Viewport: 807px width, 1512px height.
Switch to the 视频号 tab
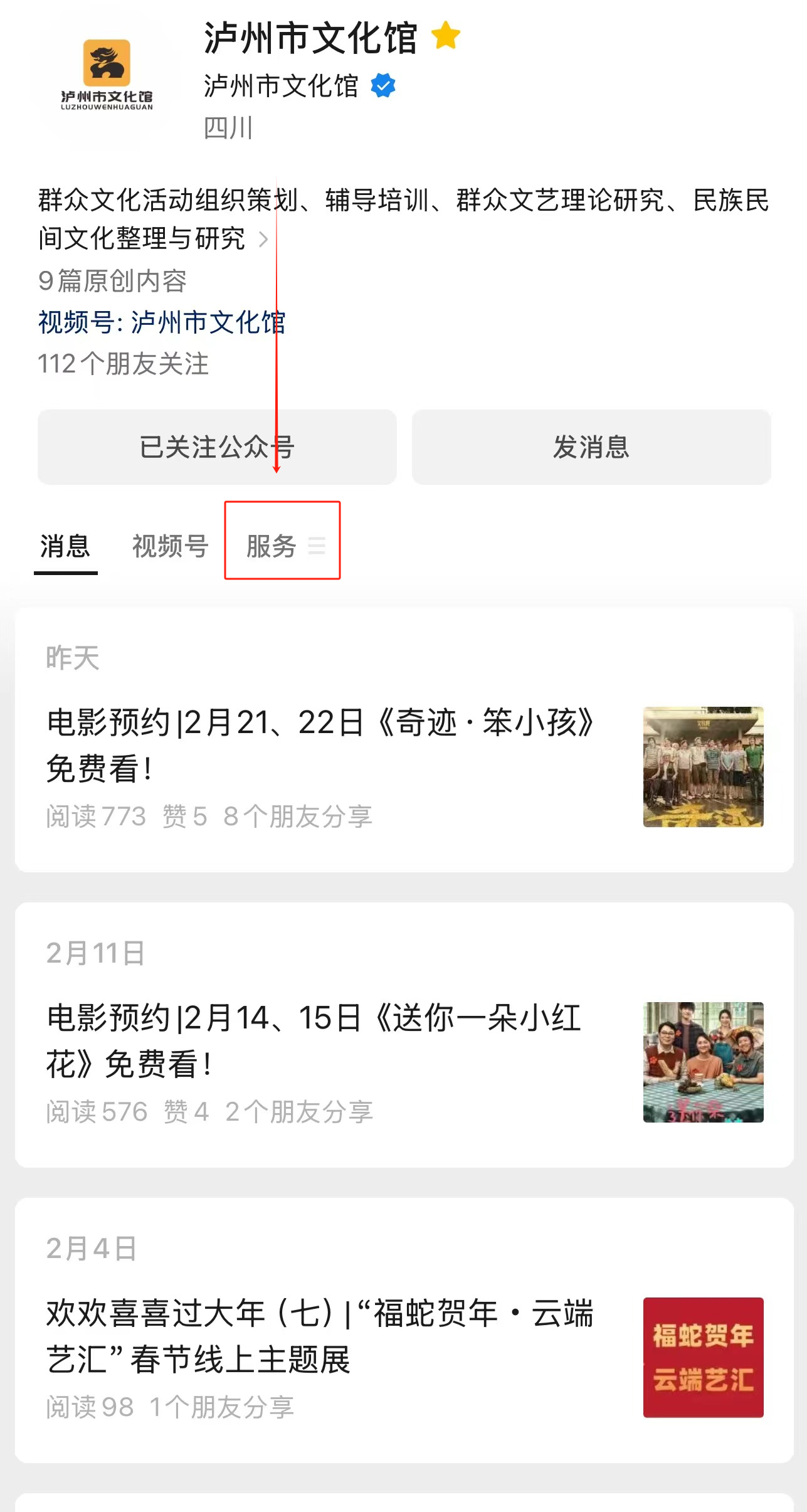click(x=170, y=546)
